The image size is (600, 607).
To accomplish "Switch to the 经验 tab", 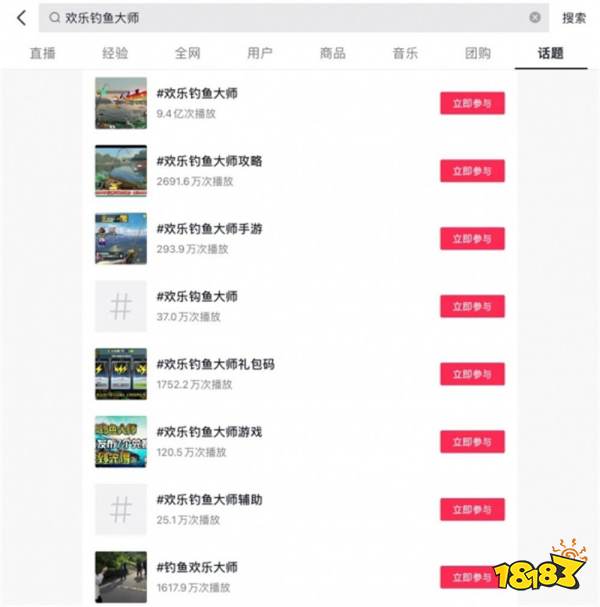I will point(115,53).
